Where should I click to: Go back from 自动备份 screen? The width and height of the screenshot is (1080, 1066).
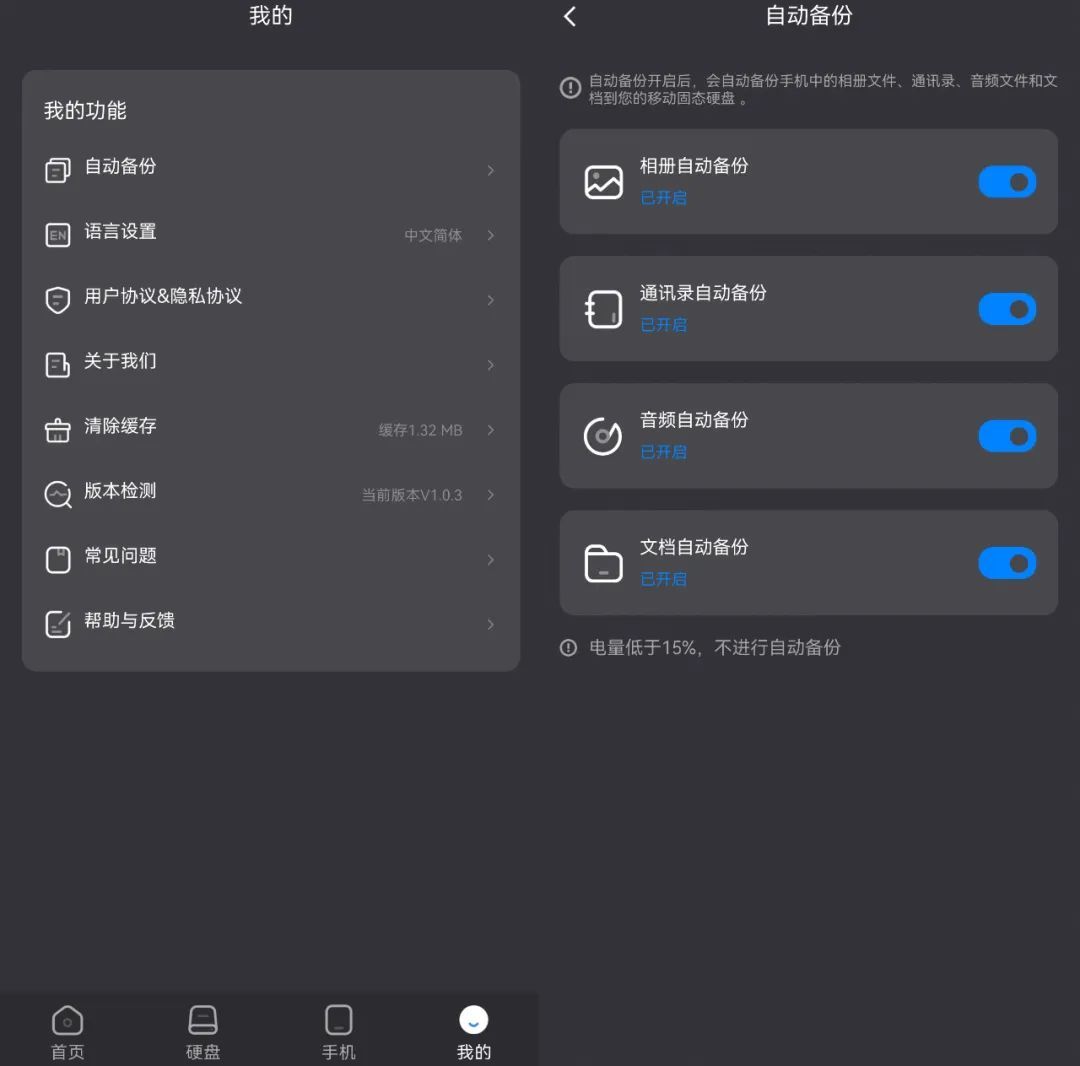[570, 17]
